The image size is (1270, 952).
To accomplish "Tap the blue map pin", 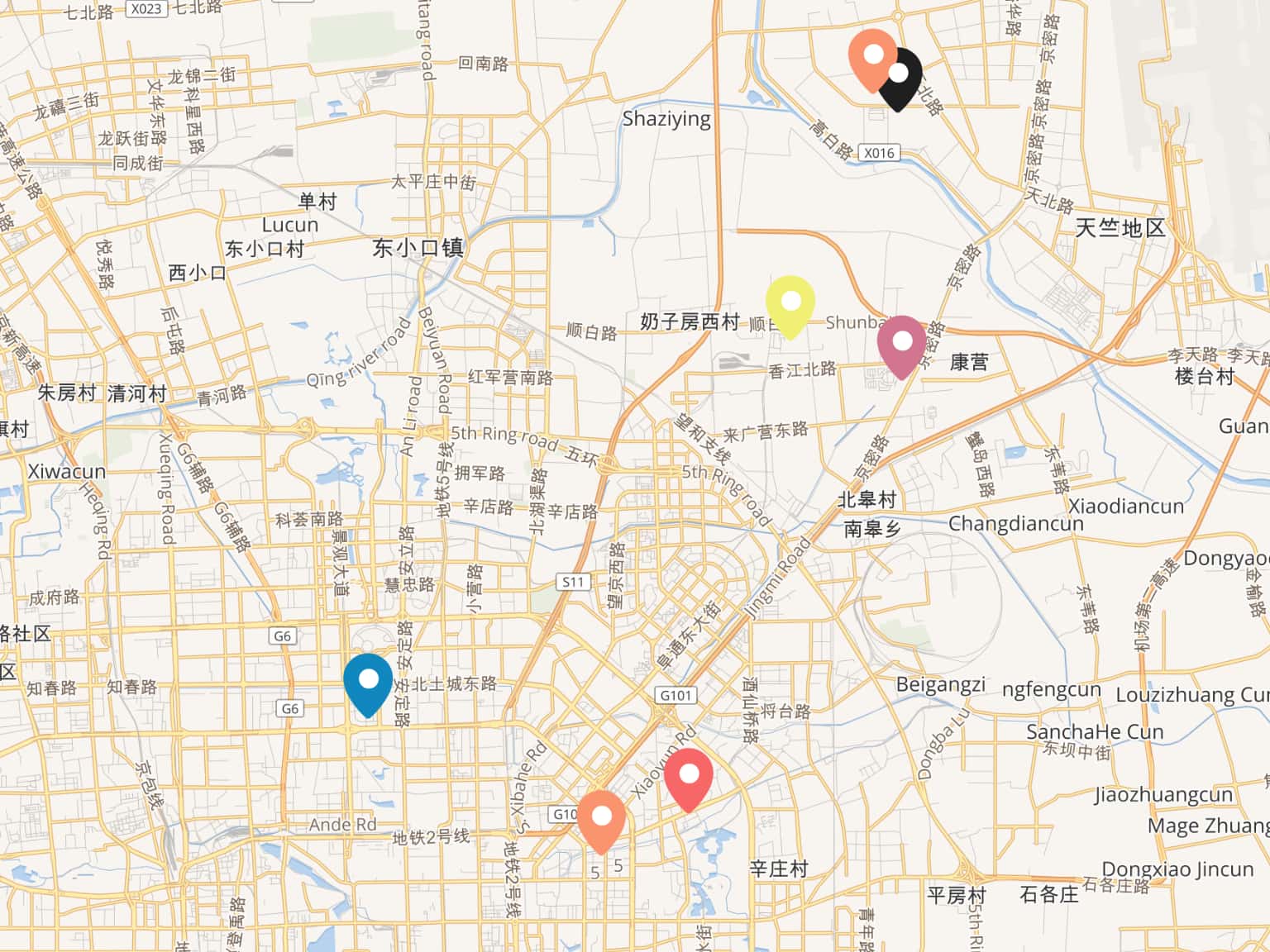I will point(368,683).
